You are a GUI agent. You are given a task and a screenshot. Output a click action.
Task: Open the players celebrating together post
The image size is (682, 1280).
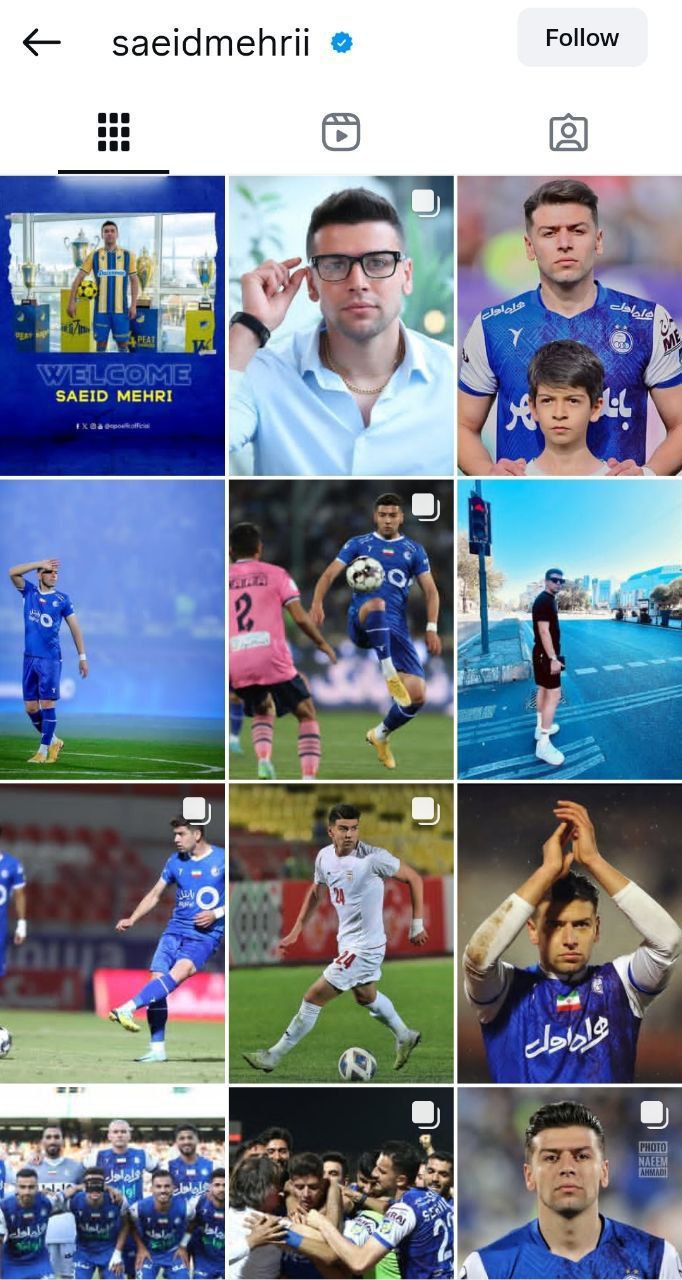[x=340, y=1184]
